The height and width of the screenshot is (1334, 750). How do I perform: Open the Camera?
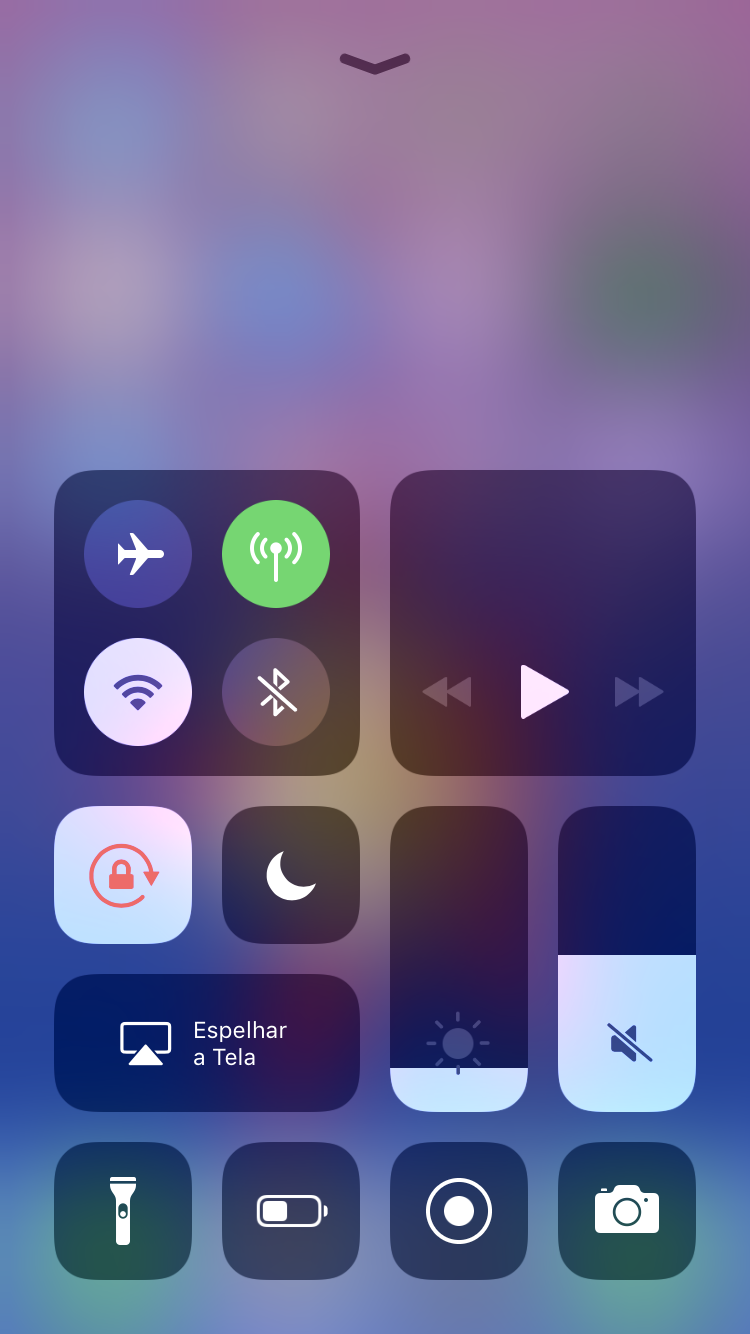[627, 1211]
